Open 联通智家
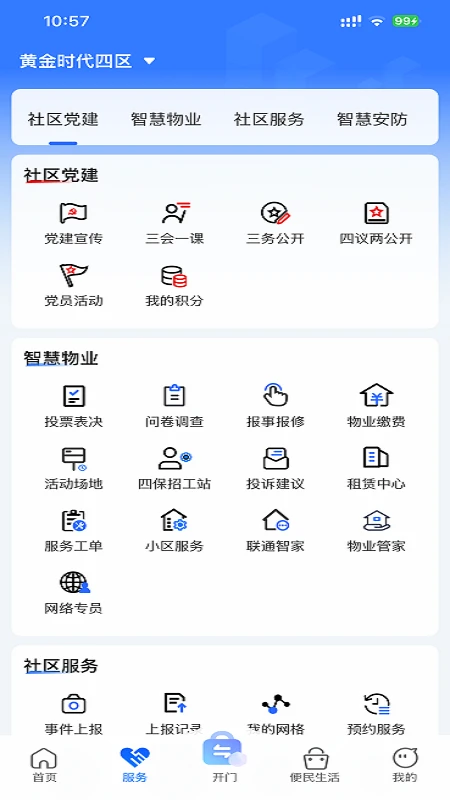 (276, 531)
